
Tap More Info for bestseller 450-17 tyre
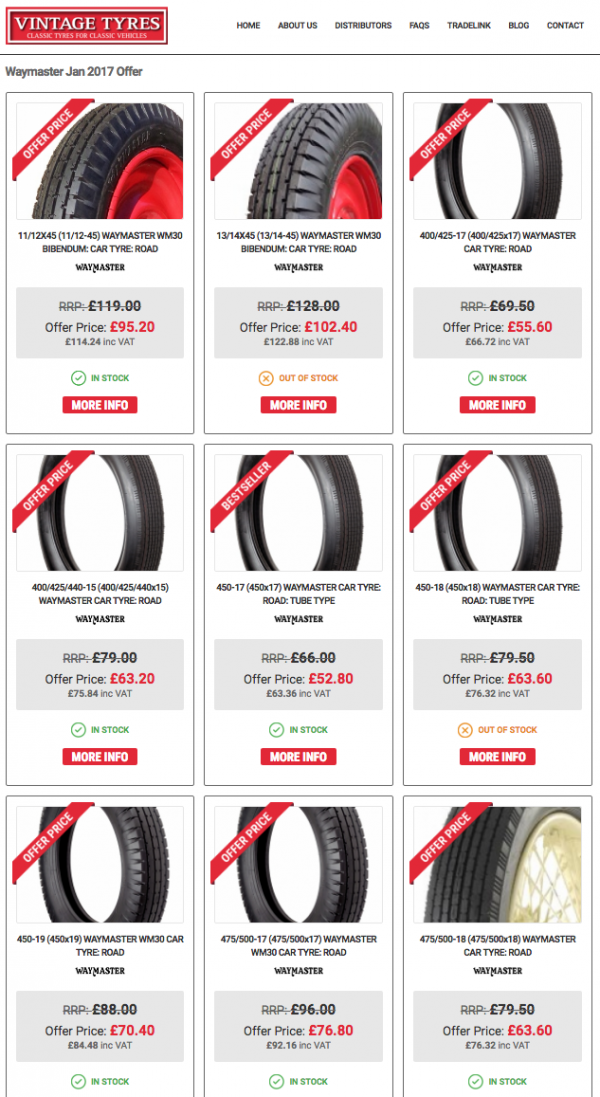tap(299, 756)
